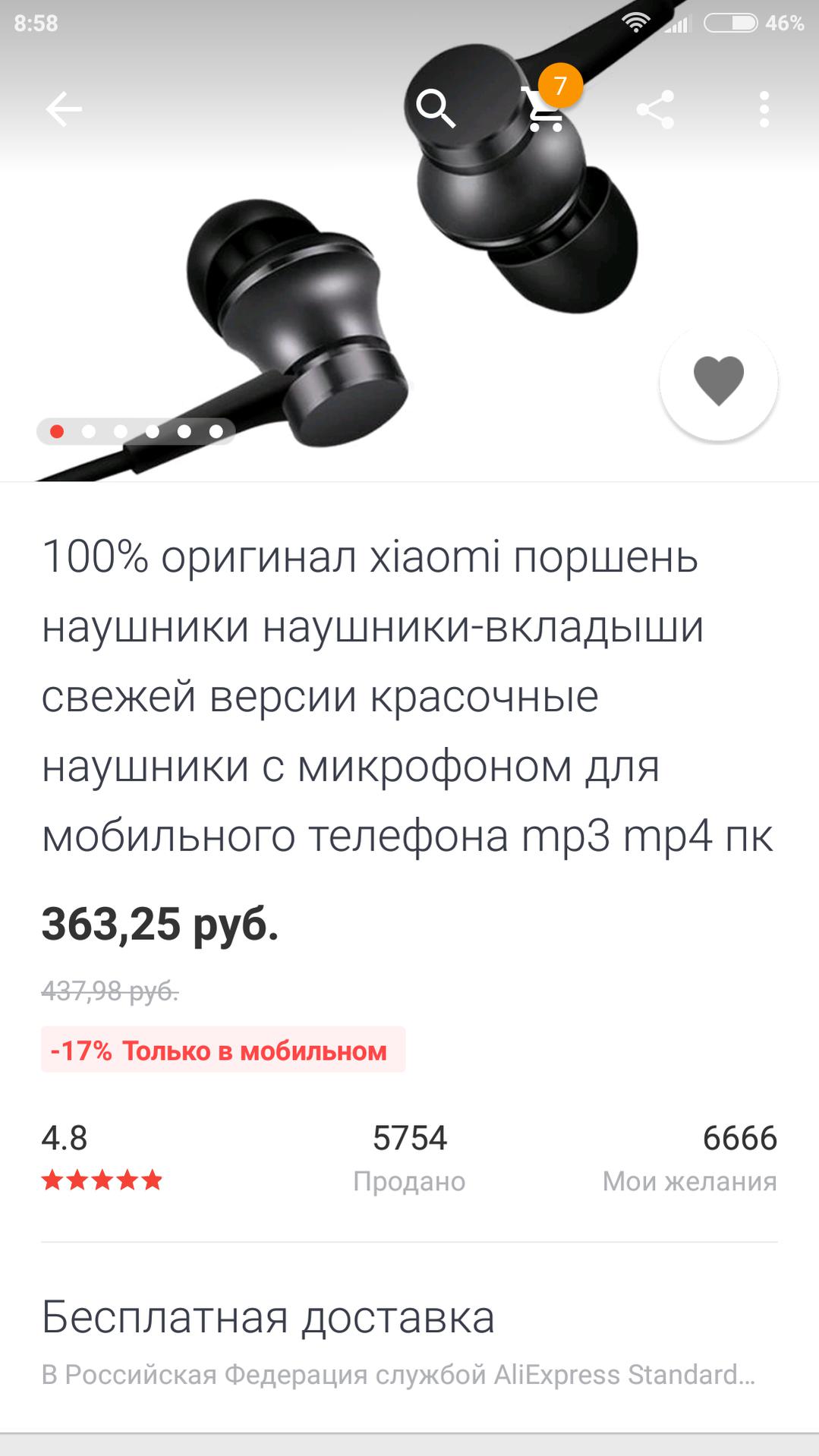Go back using the arrow icon
Screen dimensions: 819x1456
click(x=64, y=109)
